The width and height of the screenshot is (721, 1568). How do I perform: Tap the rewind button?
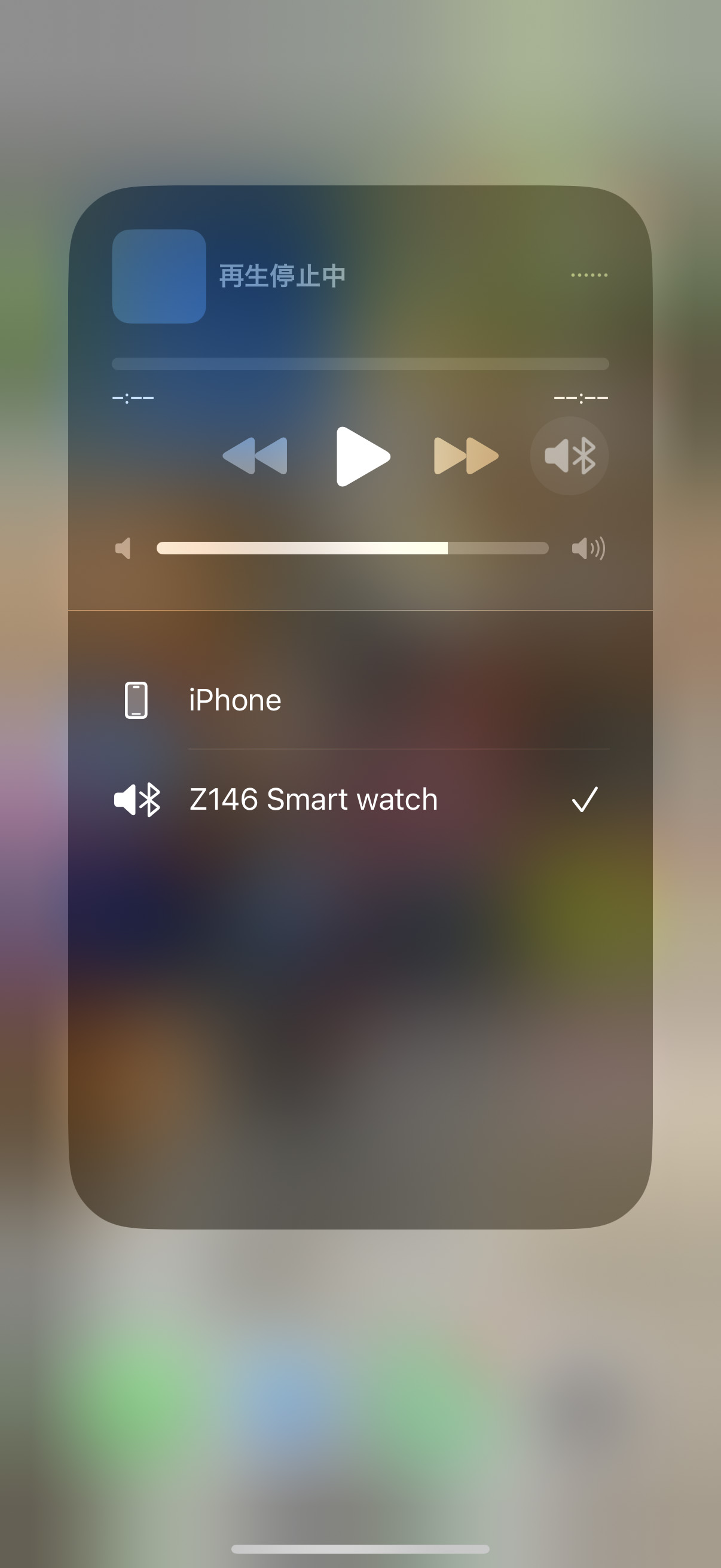(x=255, y=456)
